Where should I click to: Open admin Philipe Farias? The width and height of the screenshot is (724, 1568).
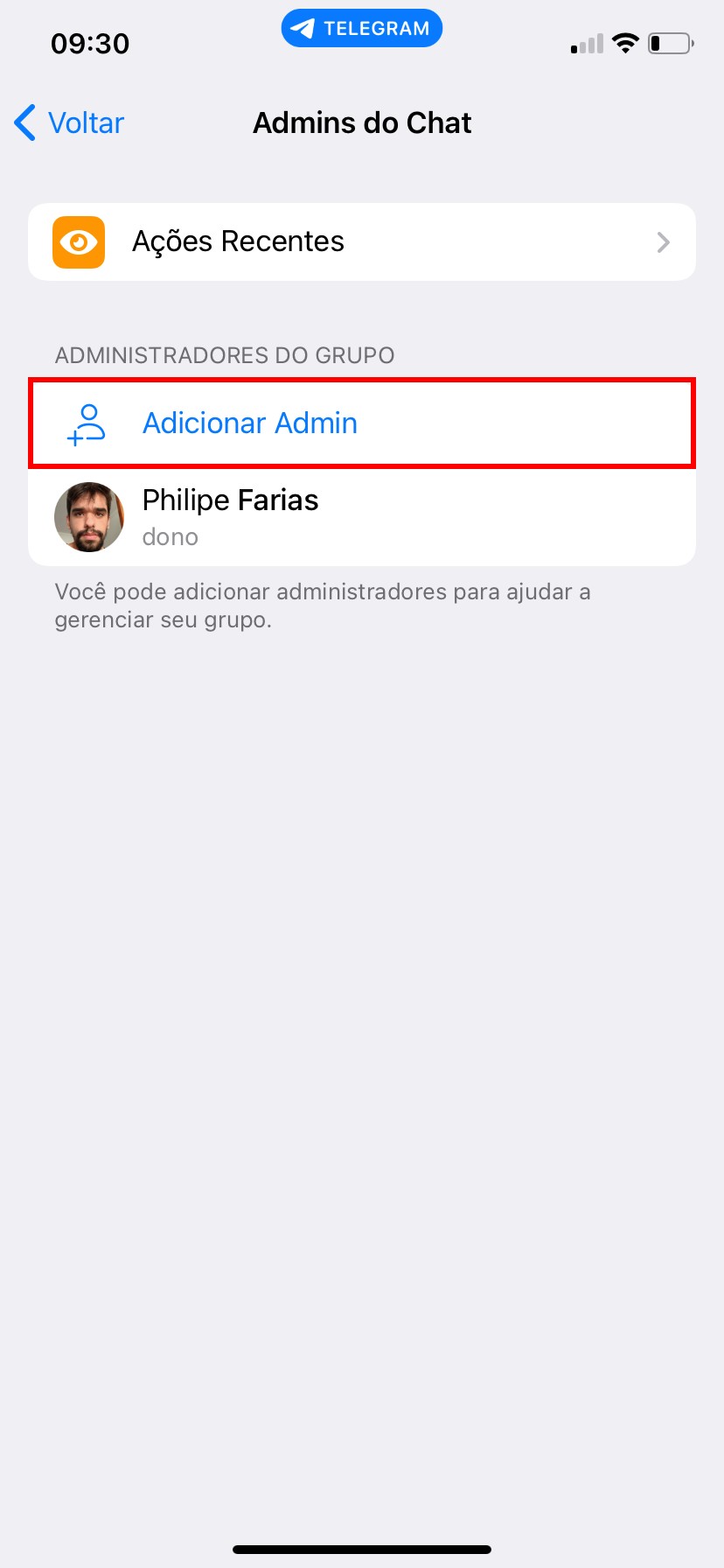(361, 517)
